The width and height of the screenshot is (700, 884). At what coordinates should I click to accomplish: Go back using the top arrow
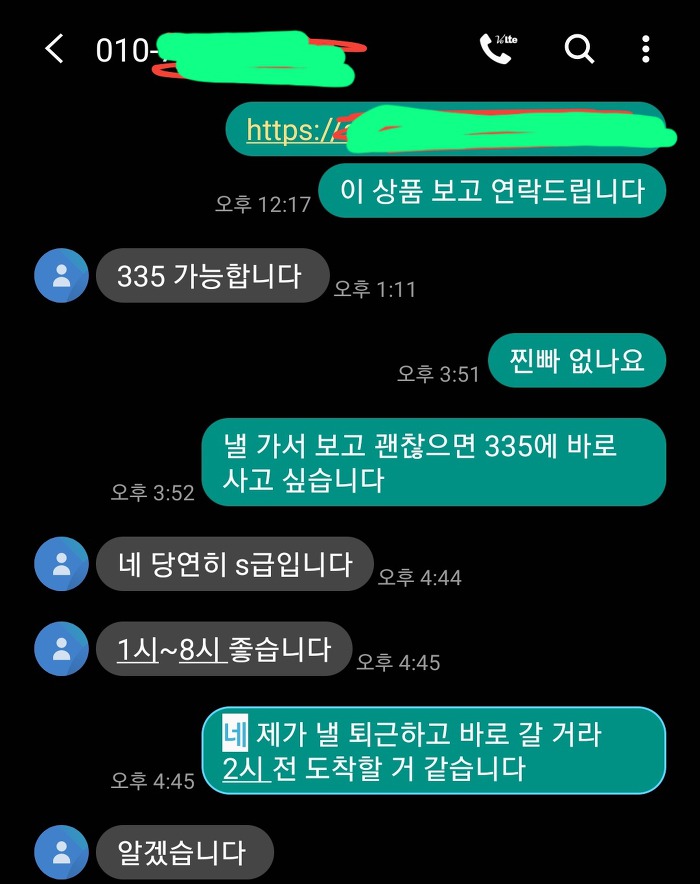tap(54, 48)
